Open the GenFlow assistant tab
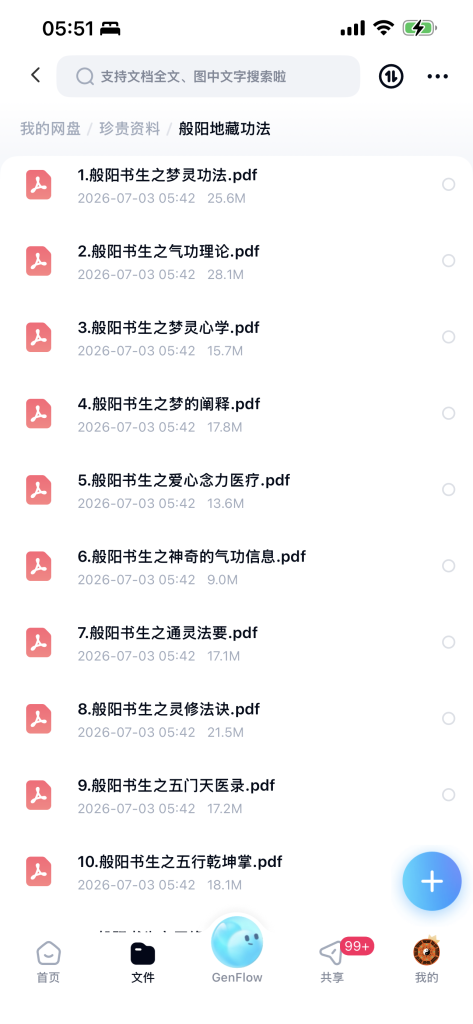Screen dimensions: 473x1024 [x=236, y=951]
